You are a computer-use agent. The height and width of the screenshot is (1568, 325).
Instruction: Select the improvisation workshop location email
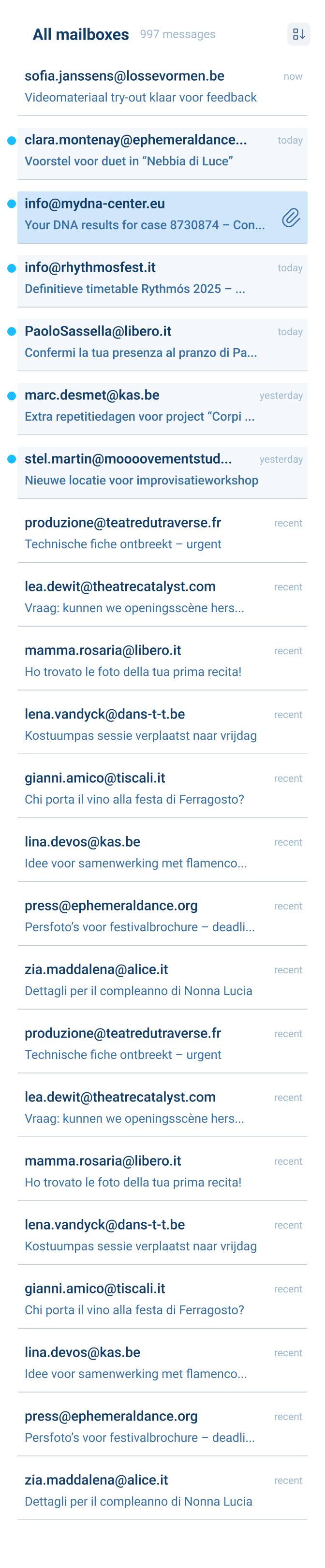click(x=162, y=470)
